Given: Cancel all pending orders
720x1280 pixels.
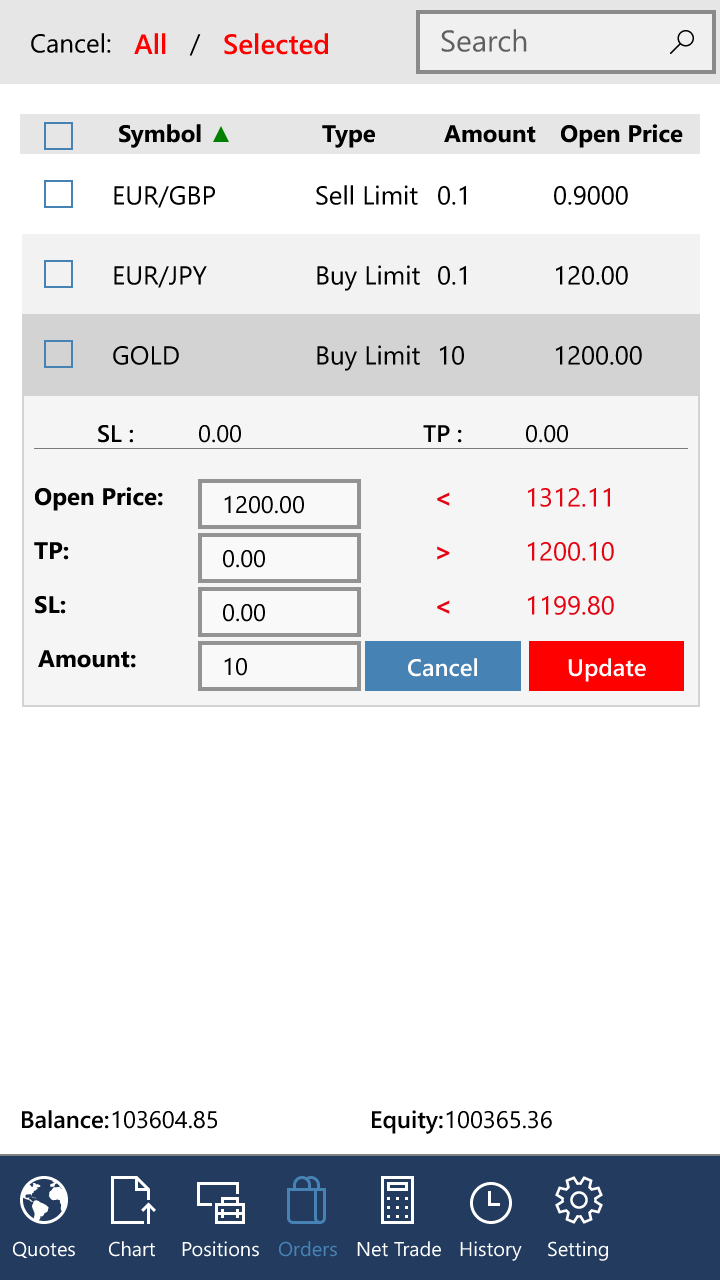Looking at the screenshot, I should click(151, 44).
